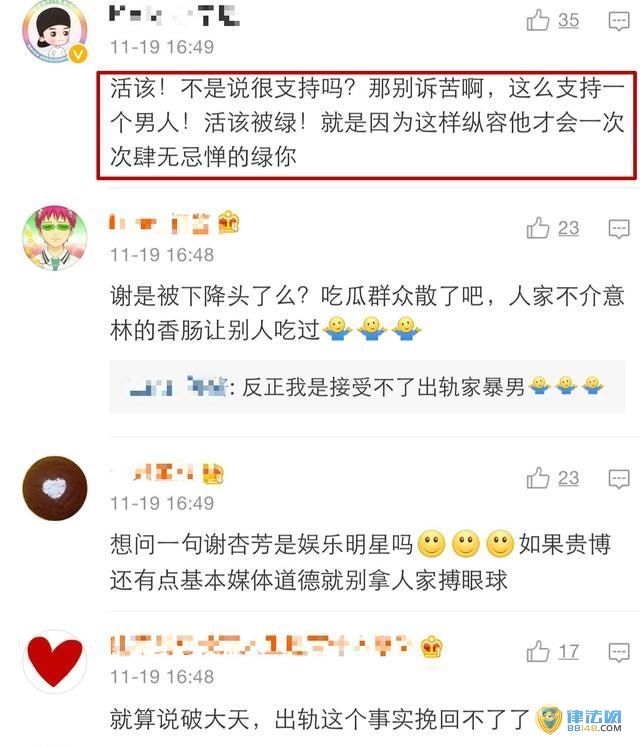Like the comment asking 谢杏芳是娱乐明星吗

coord(539,478)
